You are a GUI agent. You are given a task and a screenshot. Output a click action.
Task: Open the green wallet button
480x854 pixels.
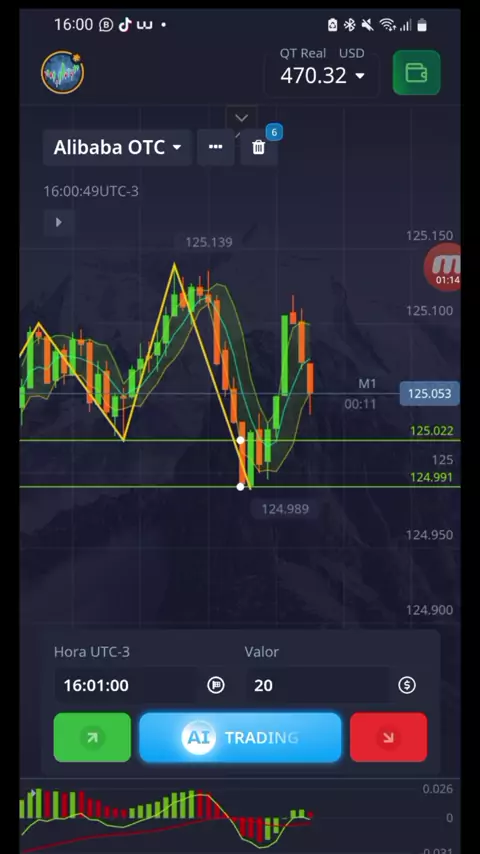click(416, 72)
